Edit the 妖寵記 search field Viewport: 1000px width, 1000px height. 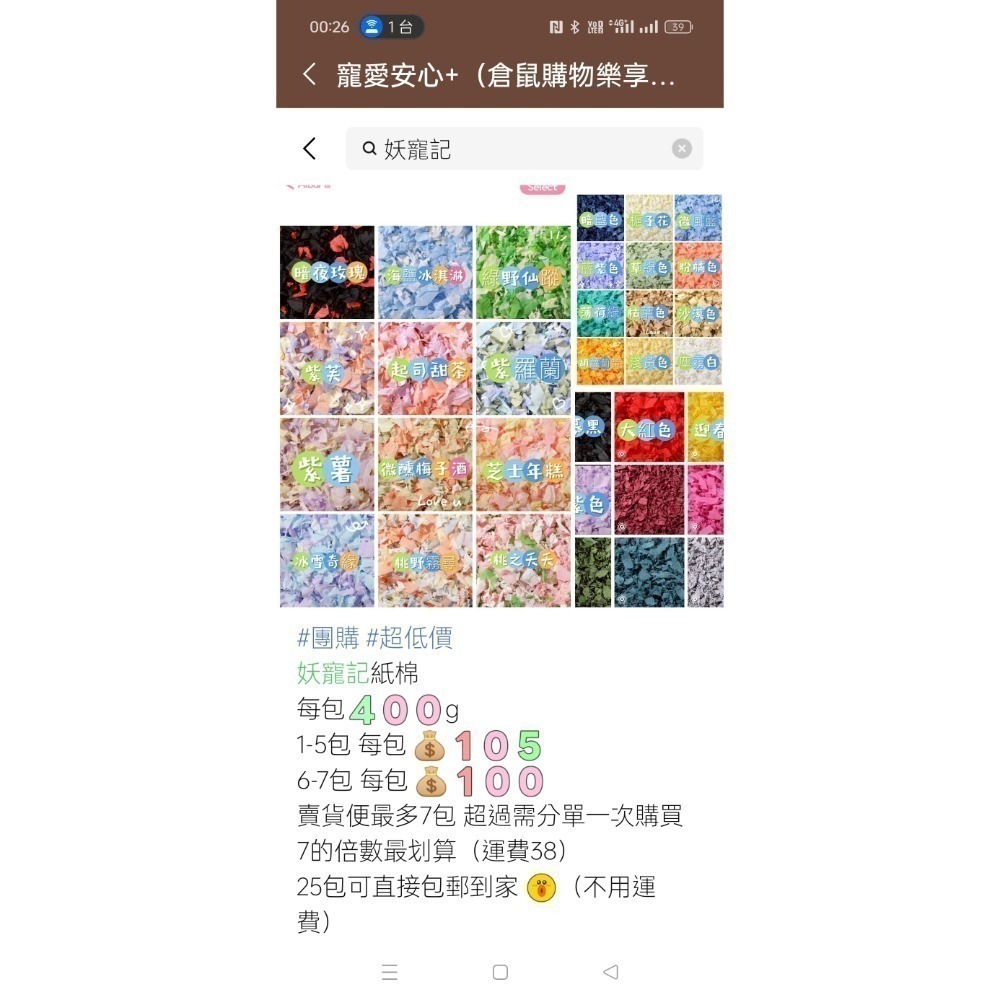click(x=520, y=149)
